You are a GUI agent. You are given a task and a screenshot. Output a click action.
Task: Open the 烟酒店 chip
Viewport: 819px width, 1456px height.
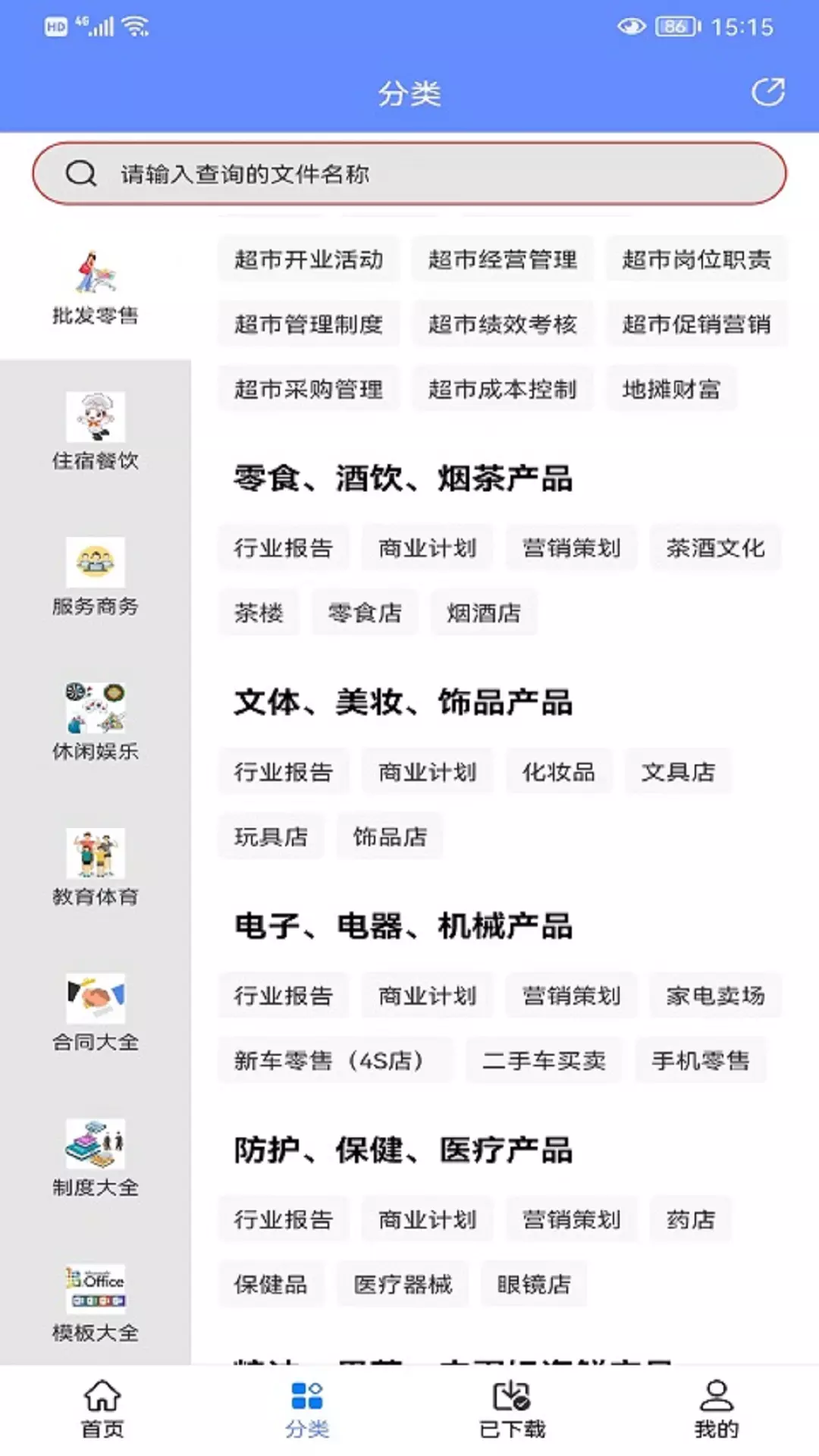click(484, 613)
